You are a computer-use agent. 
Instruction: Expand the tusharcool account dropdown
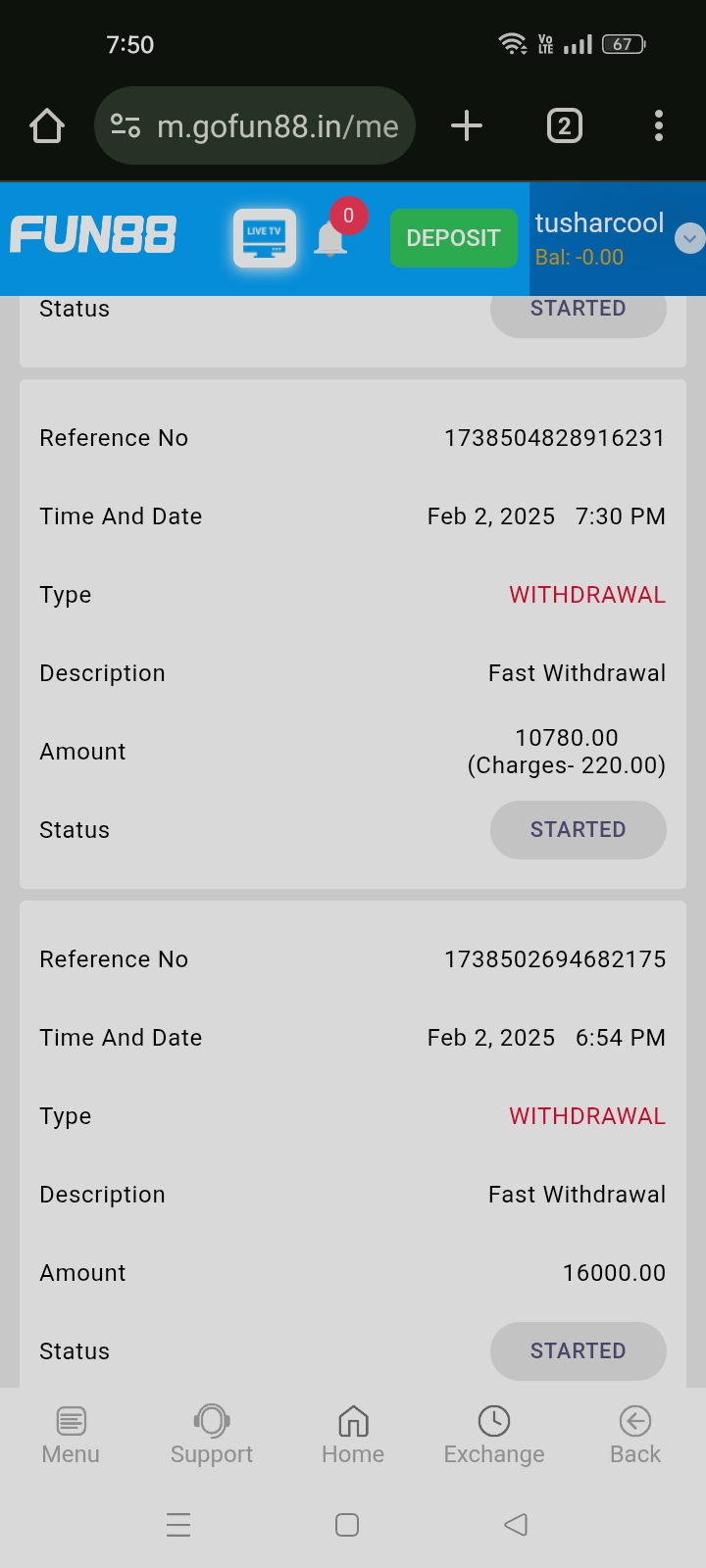[x=689, y=238]
